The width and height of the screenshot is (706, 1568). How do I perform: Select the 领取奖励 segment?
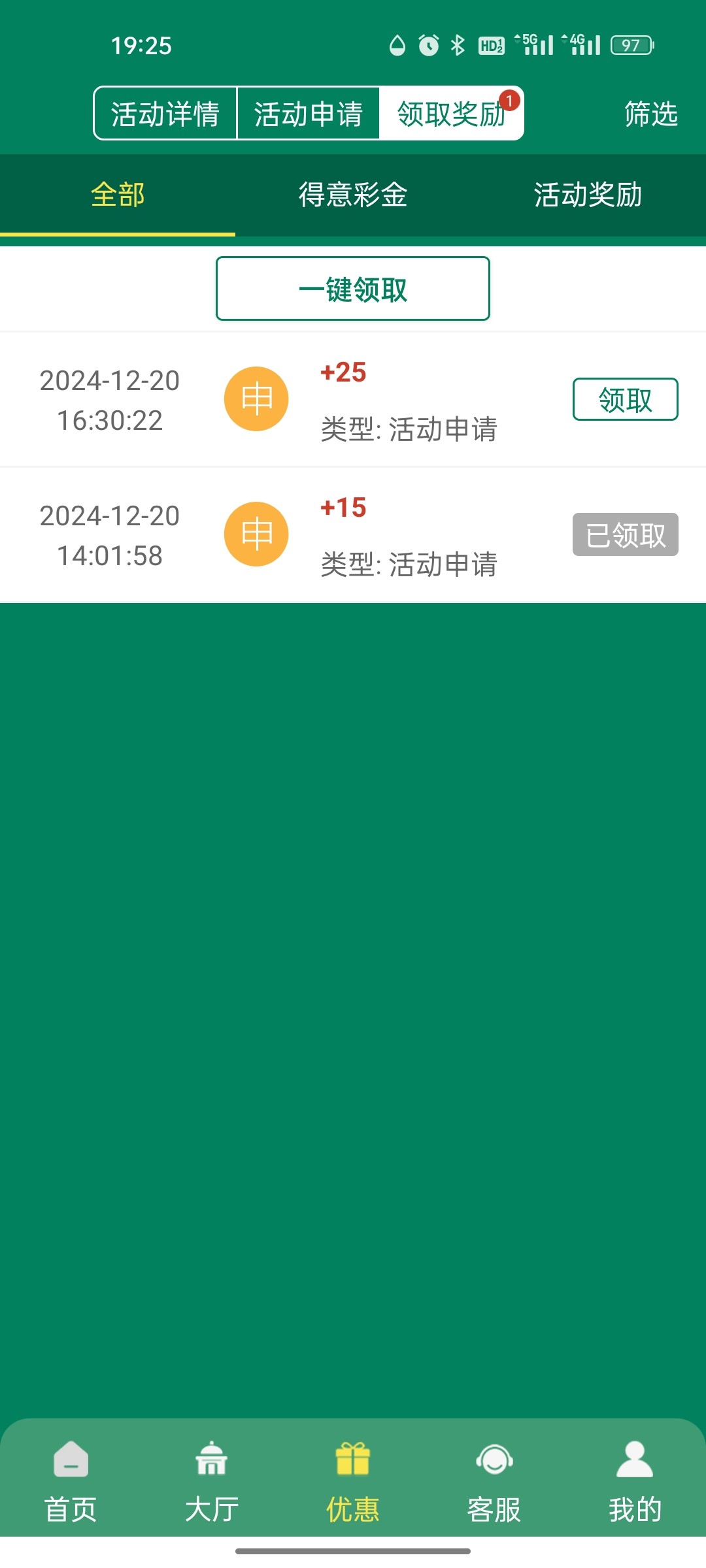click(452, 113)
